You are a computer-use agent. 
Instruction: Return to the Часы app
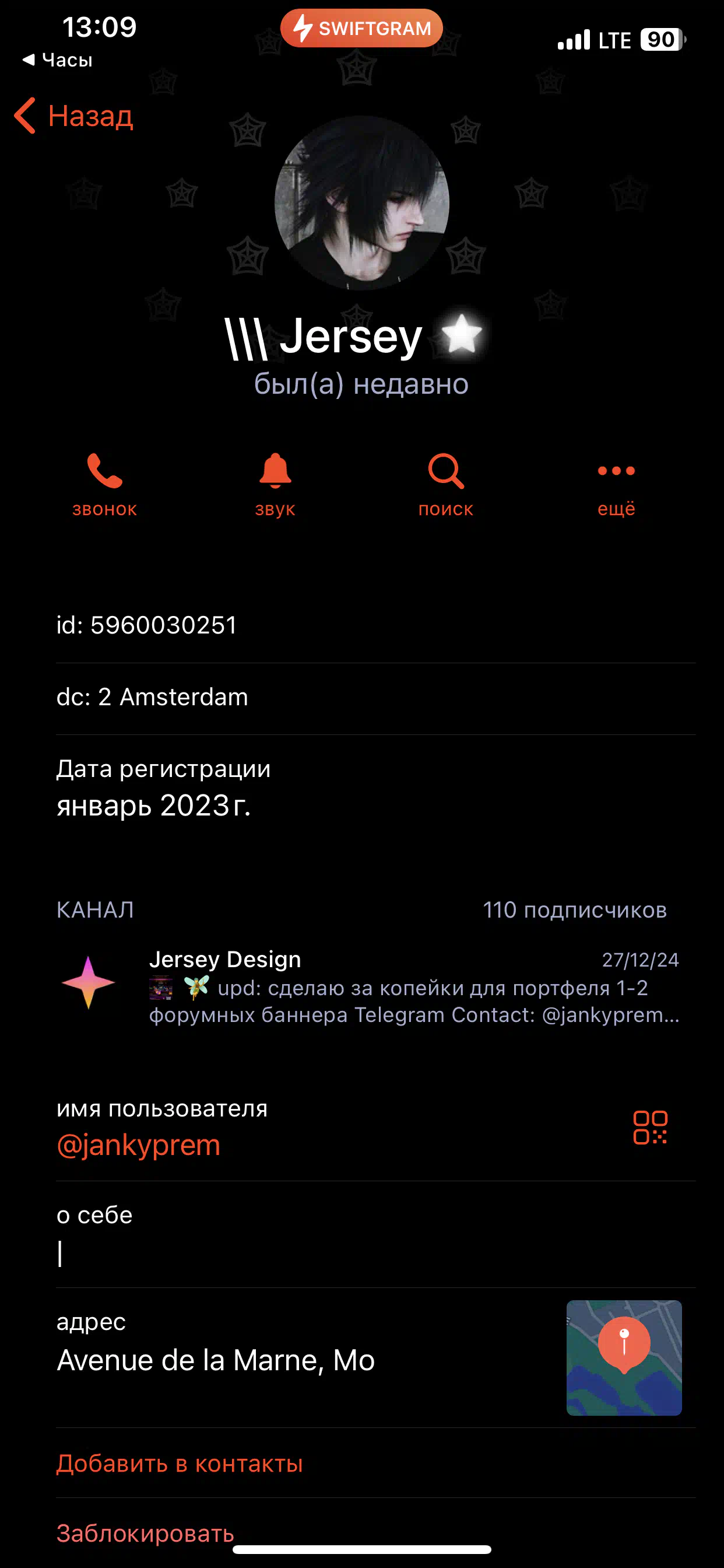[58, 60]
